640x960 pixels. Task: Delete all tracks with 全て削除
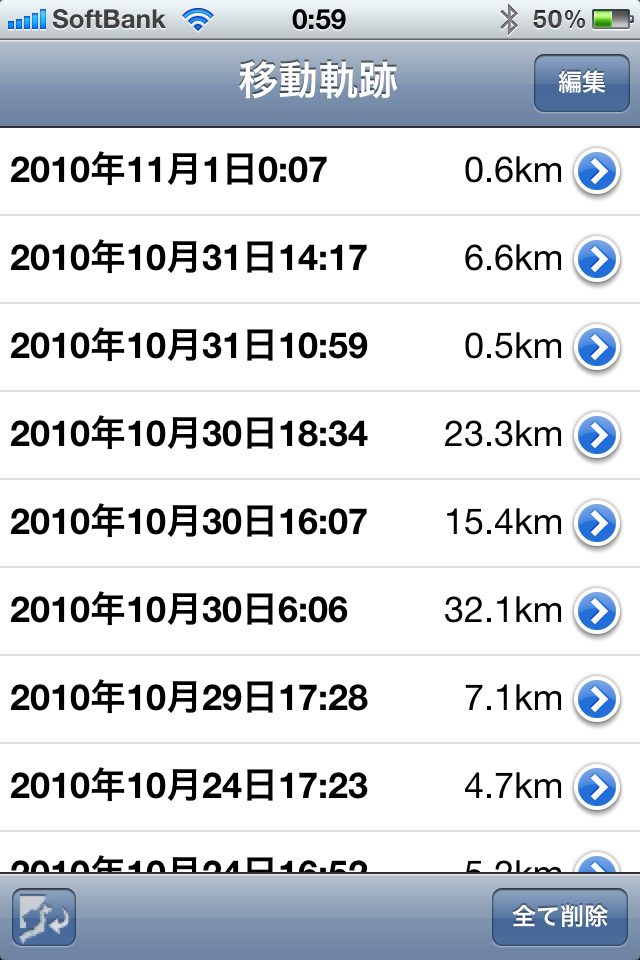(559, 916)
